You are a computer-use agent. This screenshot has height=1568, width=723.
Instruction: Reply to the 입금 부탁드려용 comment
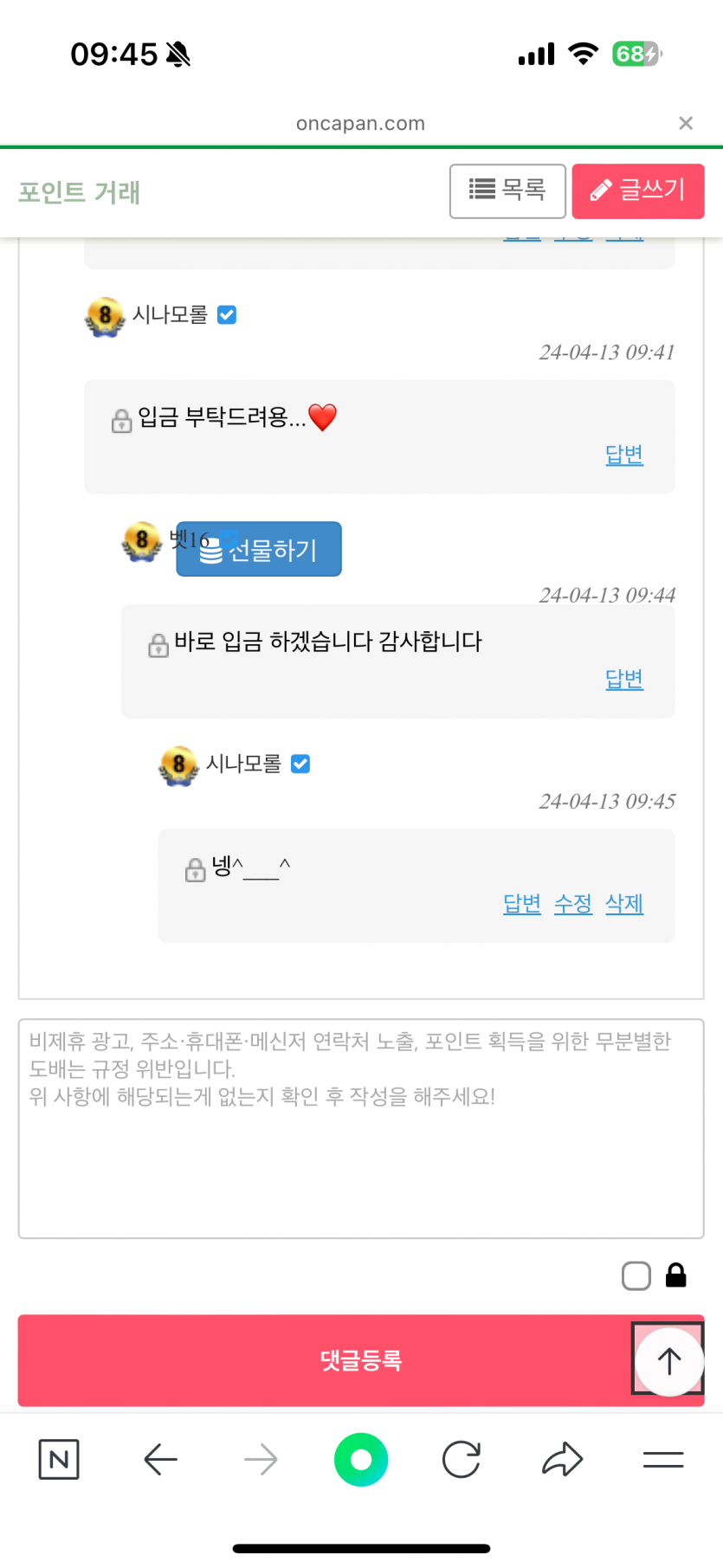[x=623, y=455]
